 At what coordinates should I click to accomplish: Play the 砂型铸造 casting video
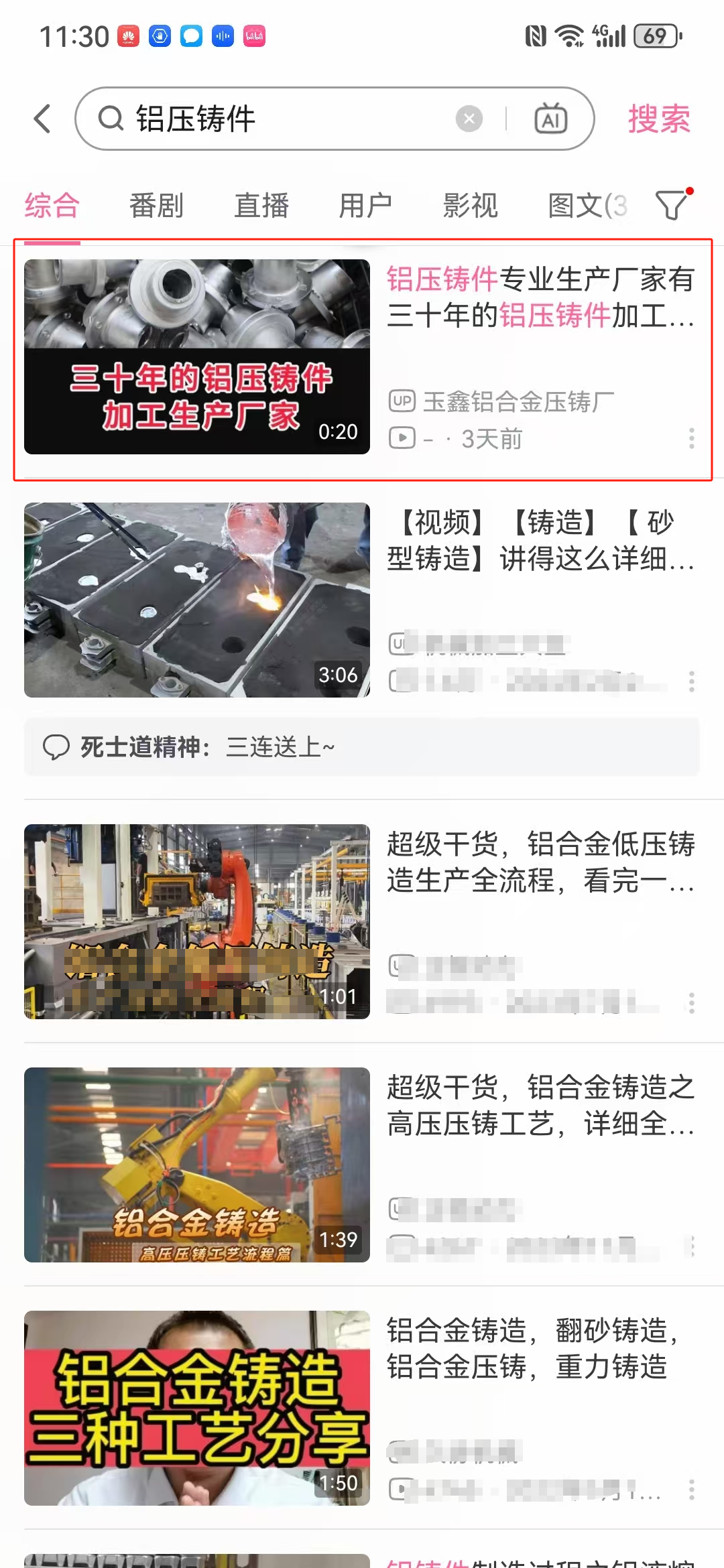tap(197, 600)
